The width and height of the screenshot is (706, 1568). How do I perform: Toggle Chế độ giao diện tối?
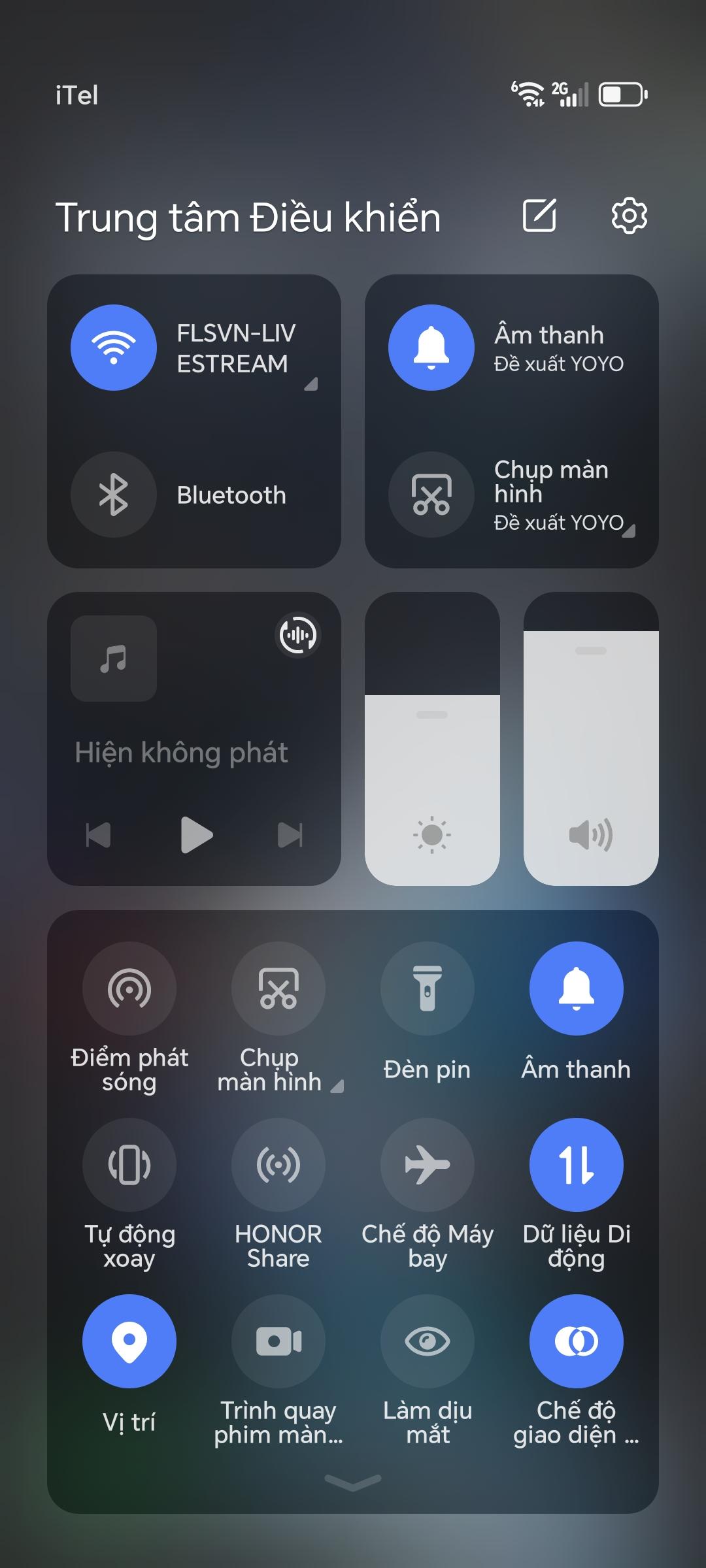coord(576,1341)
